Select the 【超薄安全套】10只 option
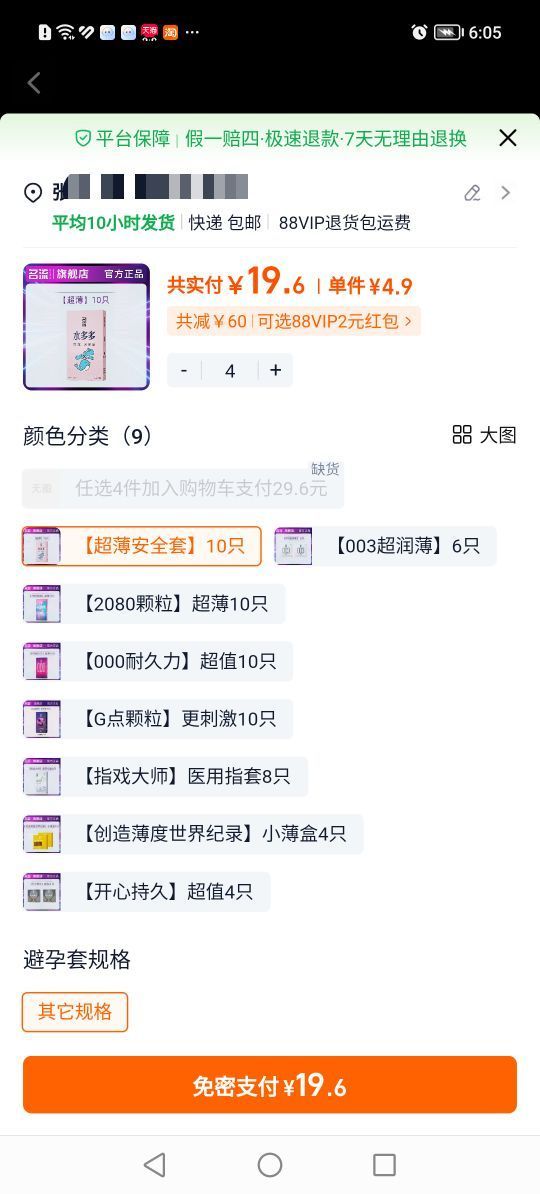Screen dimensions: 540x1194 142,546
